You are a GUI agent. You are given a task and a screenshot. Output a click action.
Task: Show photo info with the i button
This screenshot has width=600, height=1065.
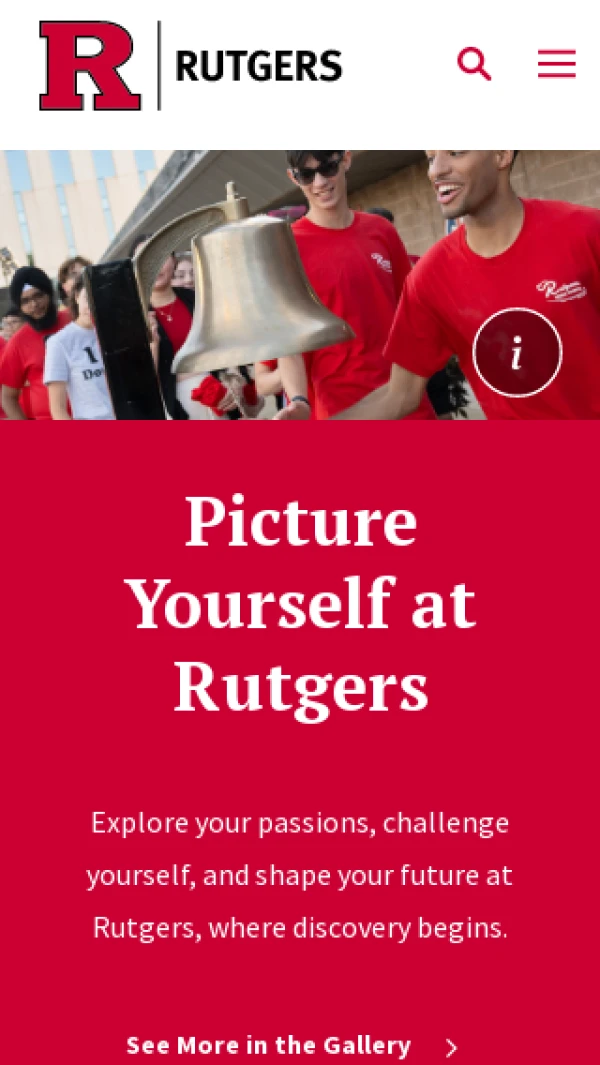click(518, 353)
